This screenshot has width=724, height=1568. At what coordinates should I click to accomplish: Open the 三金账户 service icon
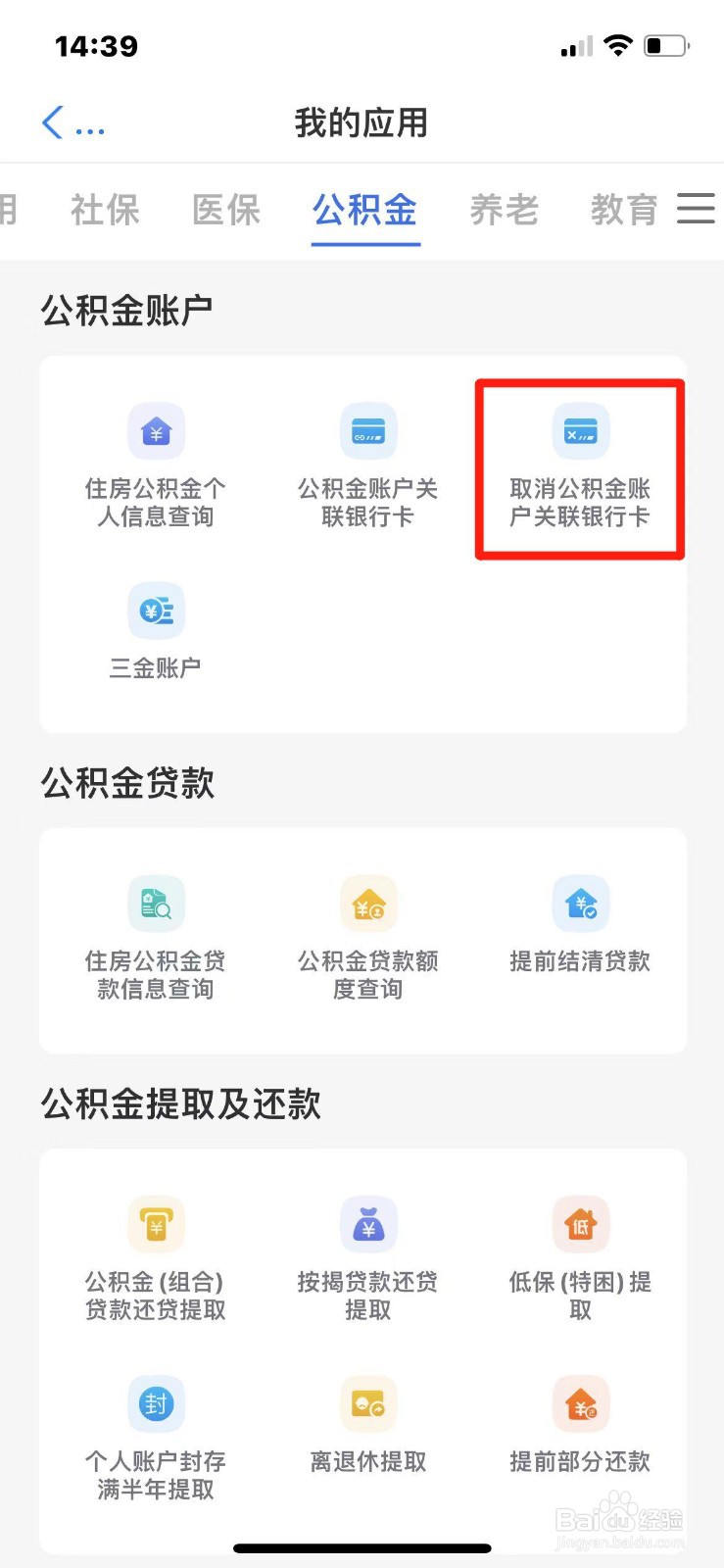click(x=156, y=610)
